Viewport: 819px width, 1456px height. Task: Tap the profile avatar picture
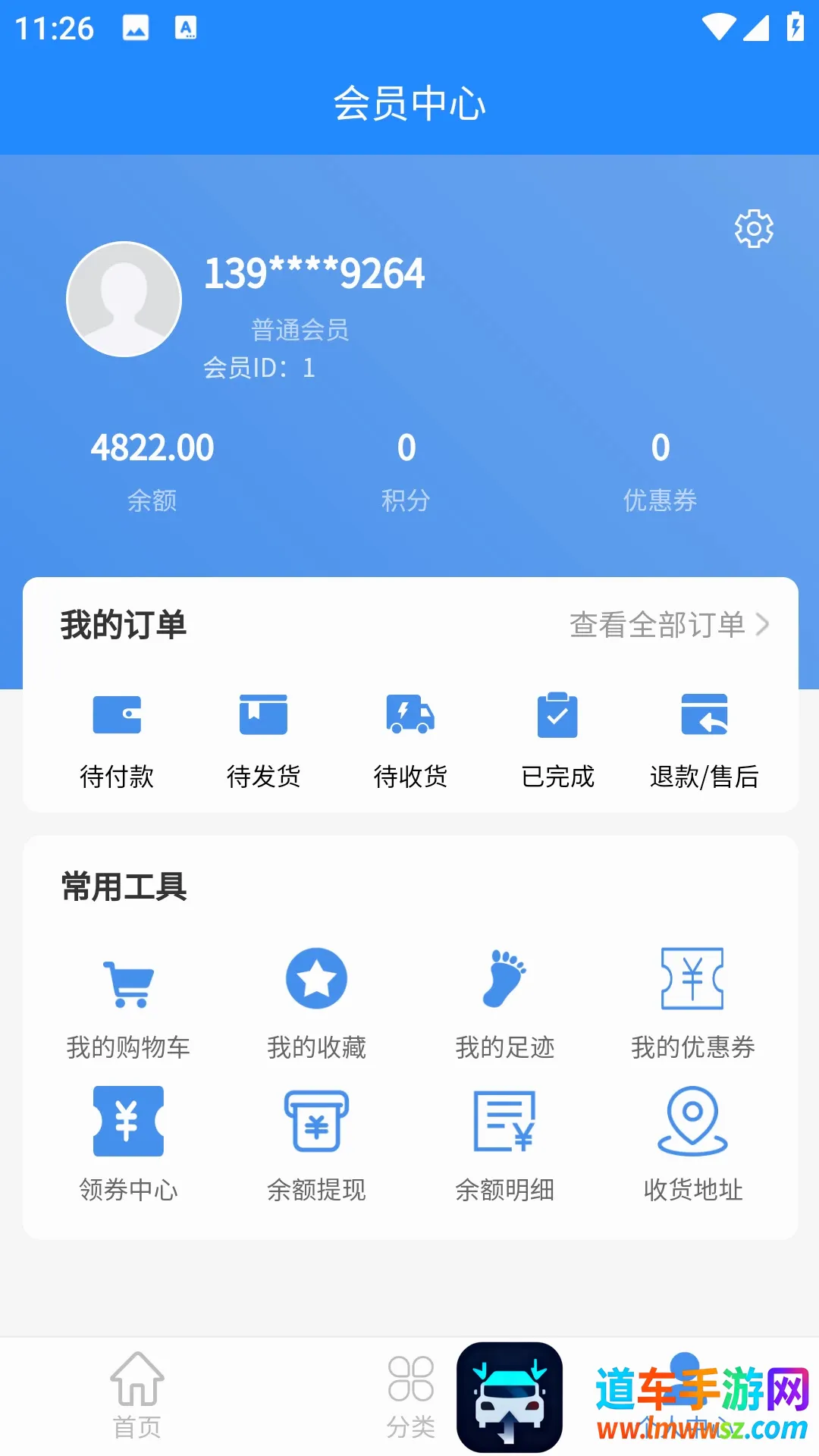(x=124, y=300)
